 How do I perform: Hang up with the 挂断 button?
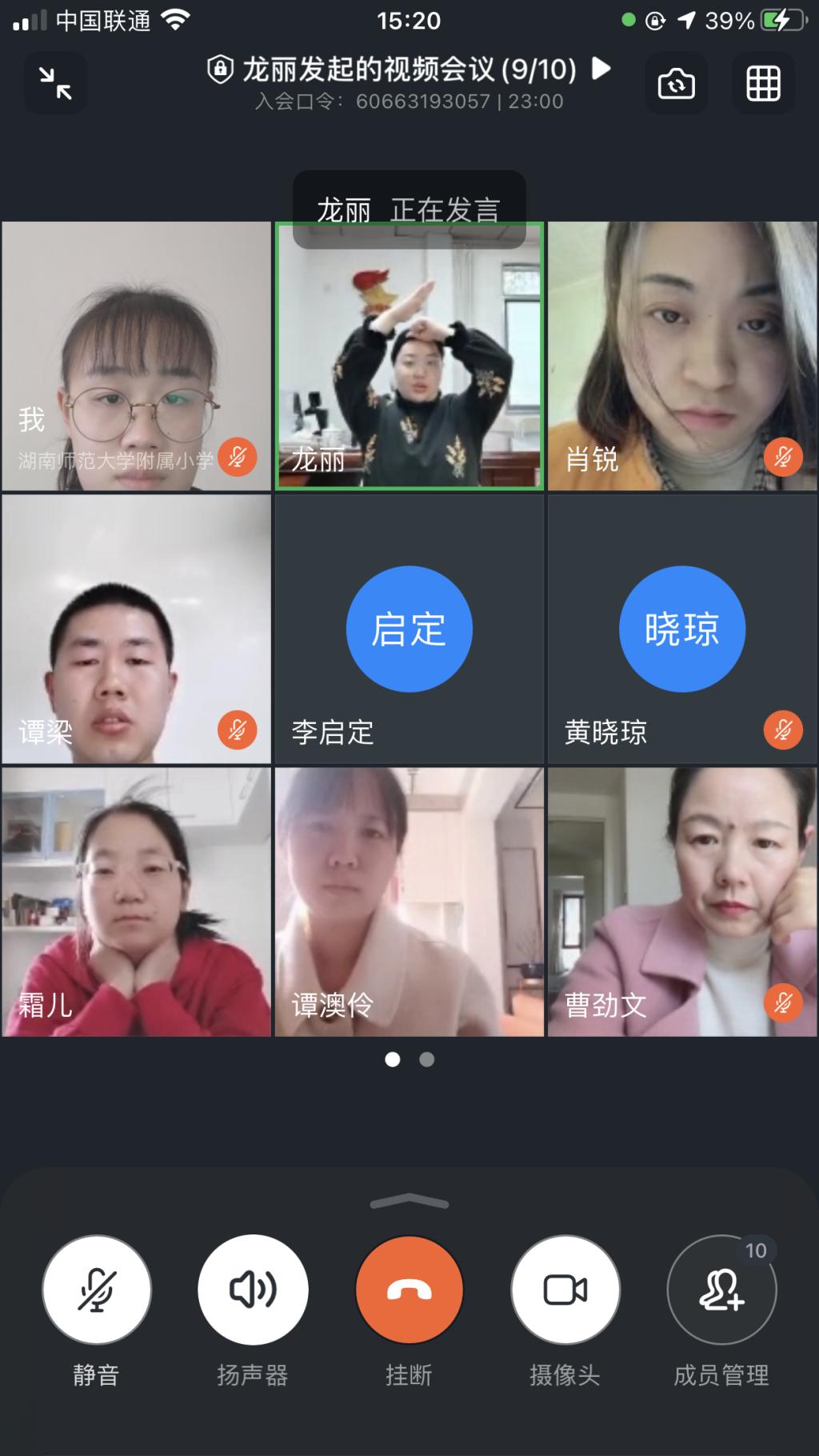point(409,1290)
